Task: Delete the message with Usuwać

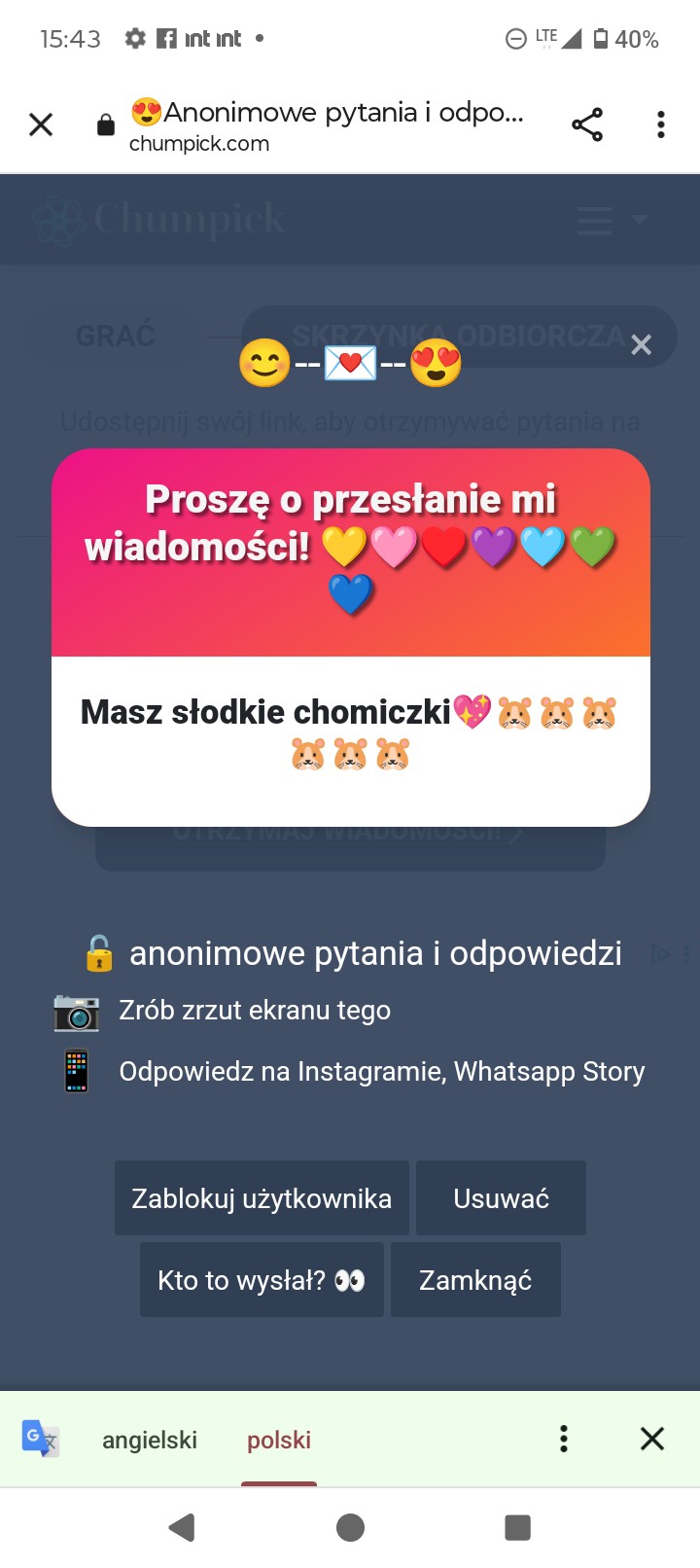Action: [501, 1198]
